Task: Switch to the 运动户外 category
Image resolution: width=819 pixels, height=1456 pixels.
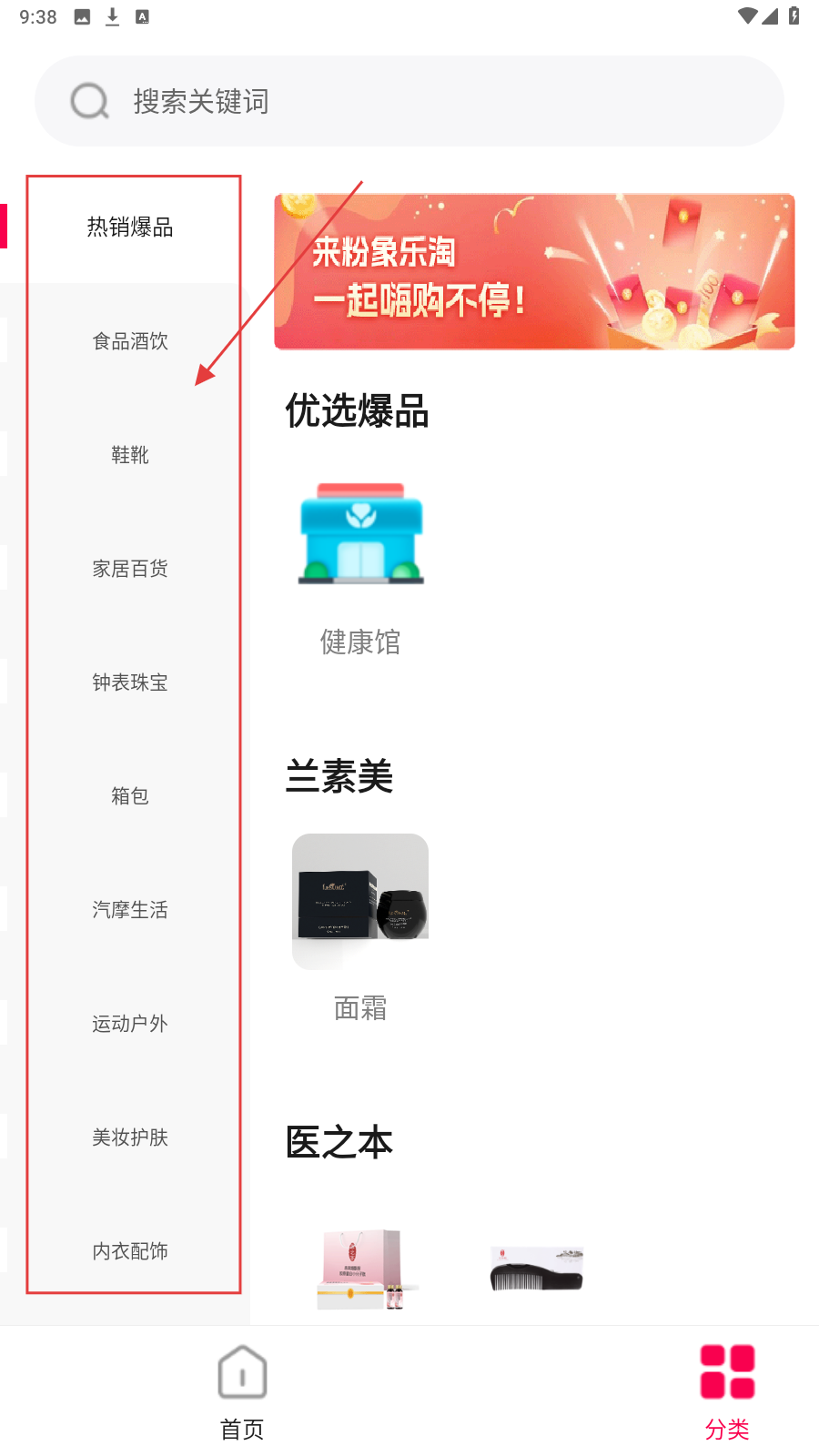Action: [130, 1024]
